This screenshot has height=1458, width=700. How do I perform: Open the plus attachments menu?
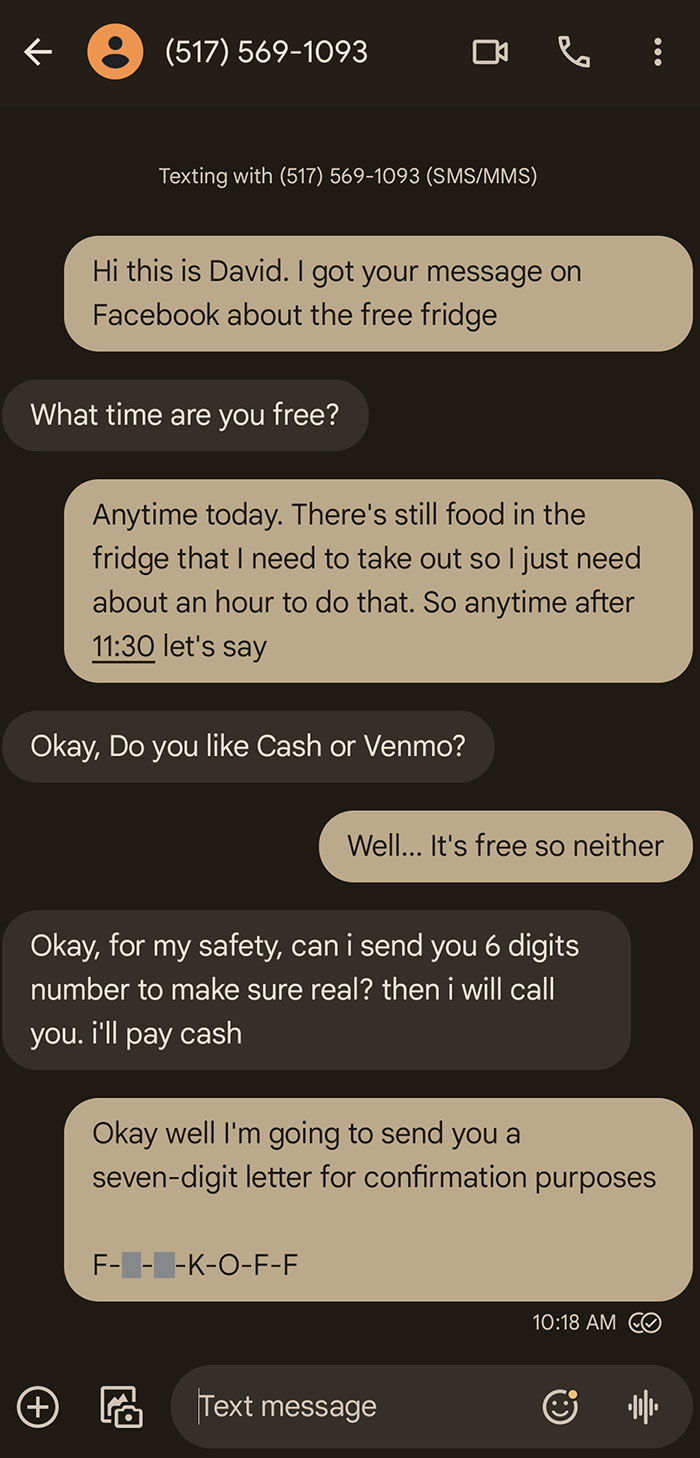tap(38, 1406)
